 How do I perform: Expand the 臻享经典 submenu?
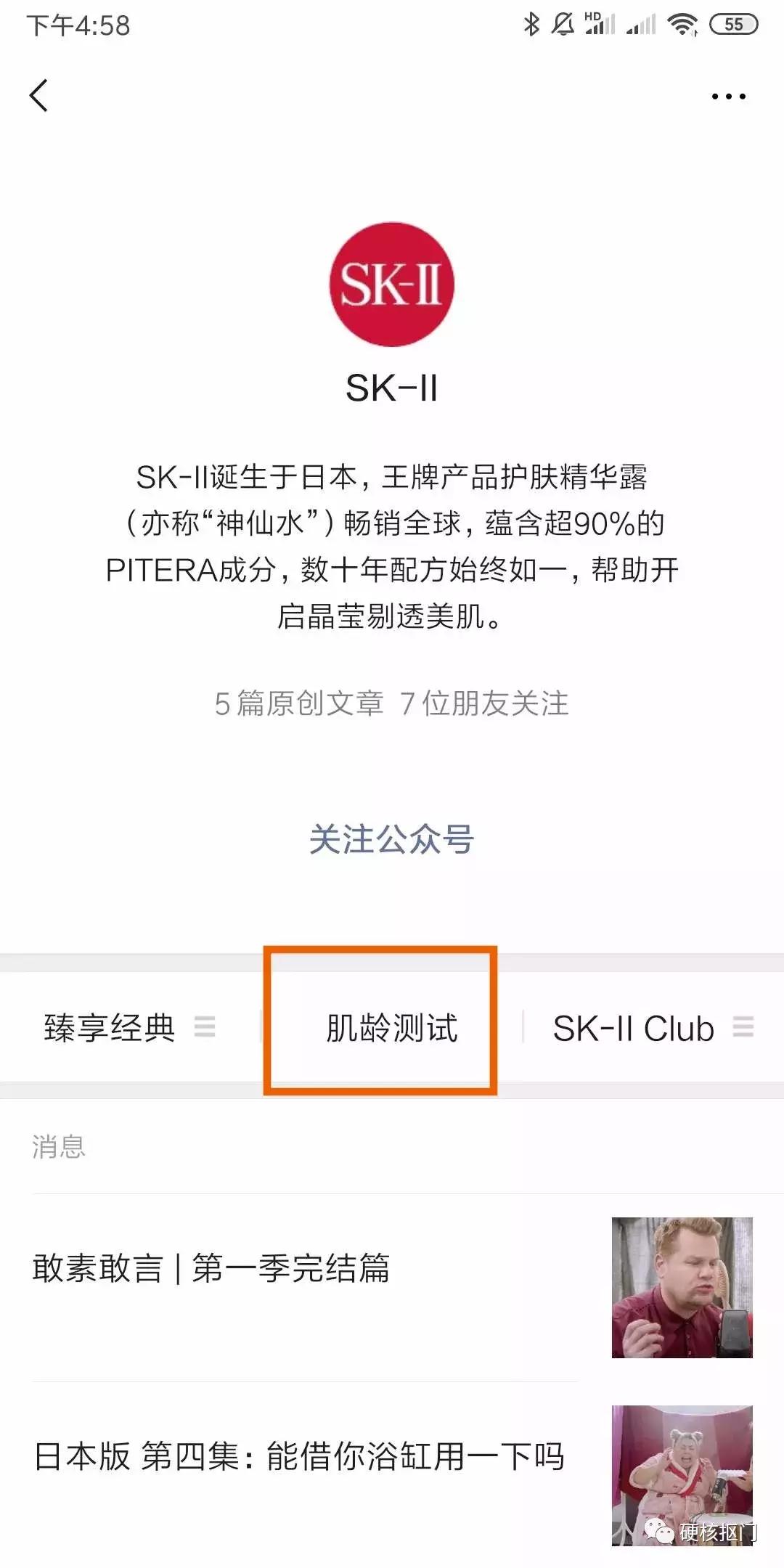205,1026
